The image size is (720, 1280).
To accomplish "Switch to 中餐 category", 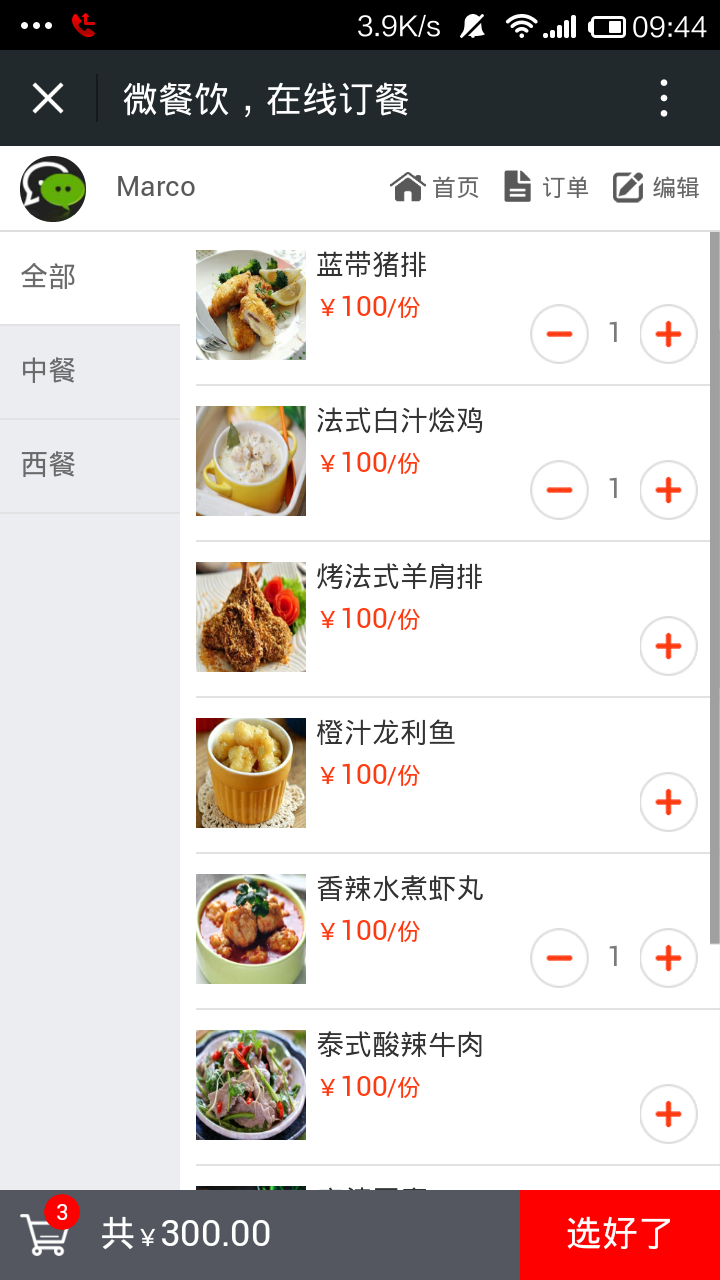I will (90, 372).
